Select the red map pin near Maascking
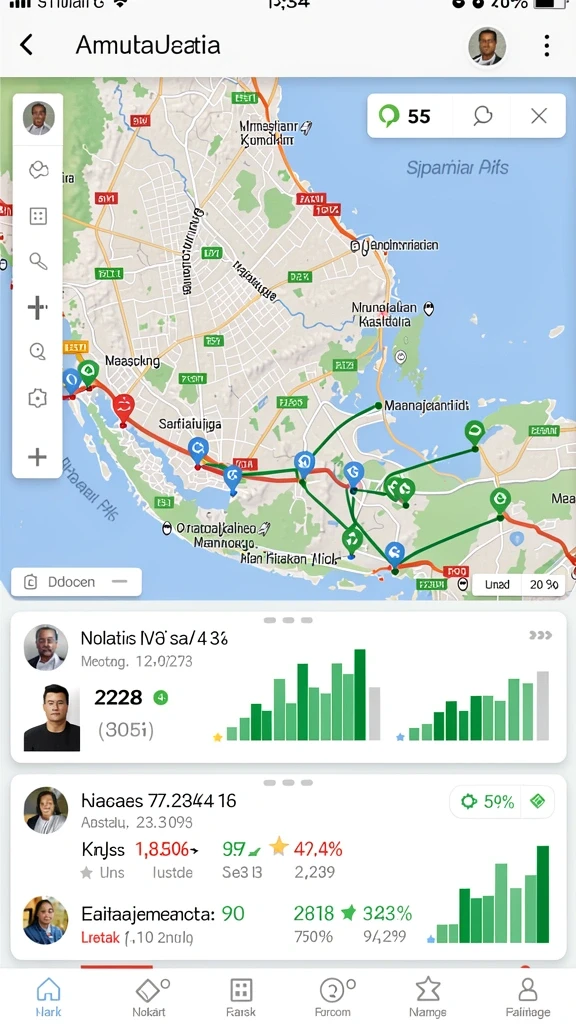The height and width of the screenshot is (1024, 576). (x=123, y=407)
